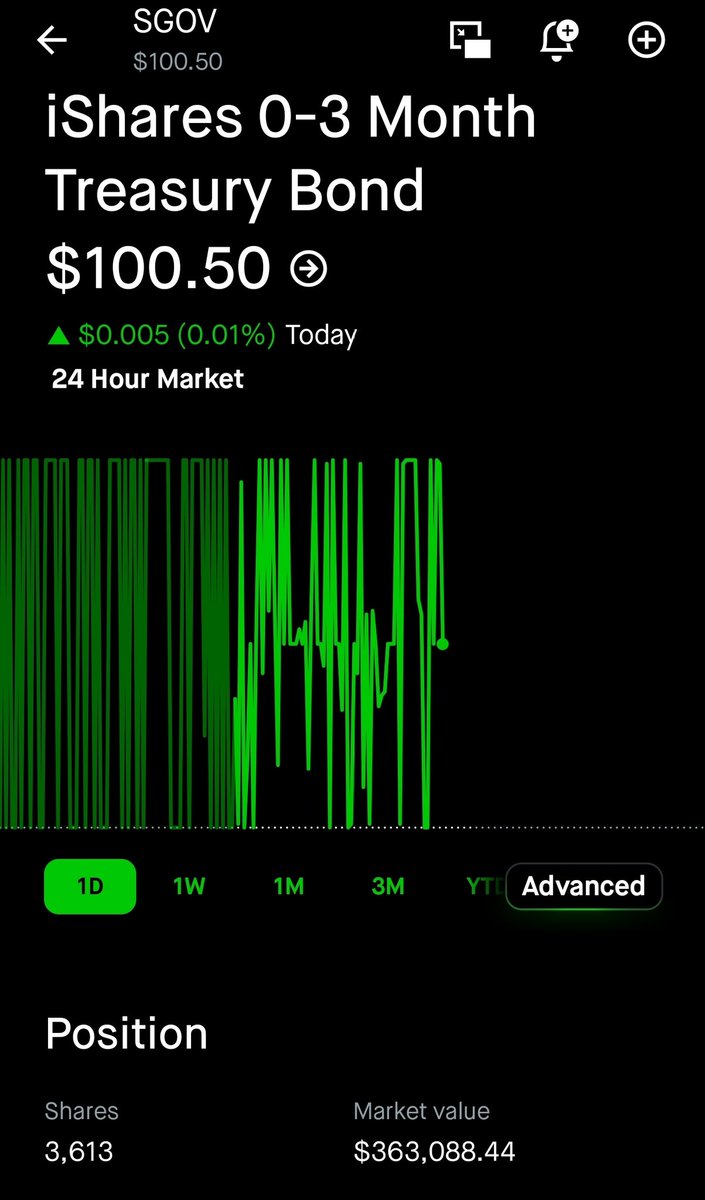Open the Advanced chart view

[584, 886]
